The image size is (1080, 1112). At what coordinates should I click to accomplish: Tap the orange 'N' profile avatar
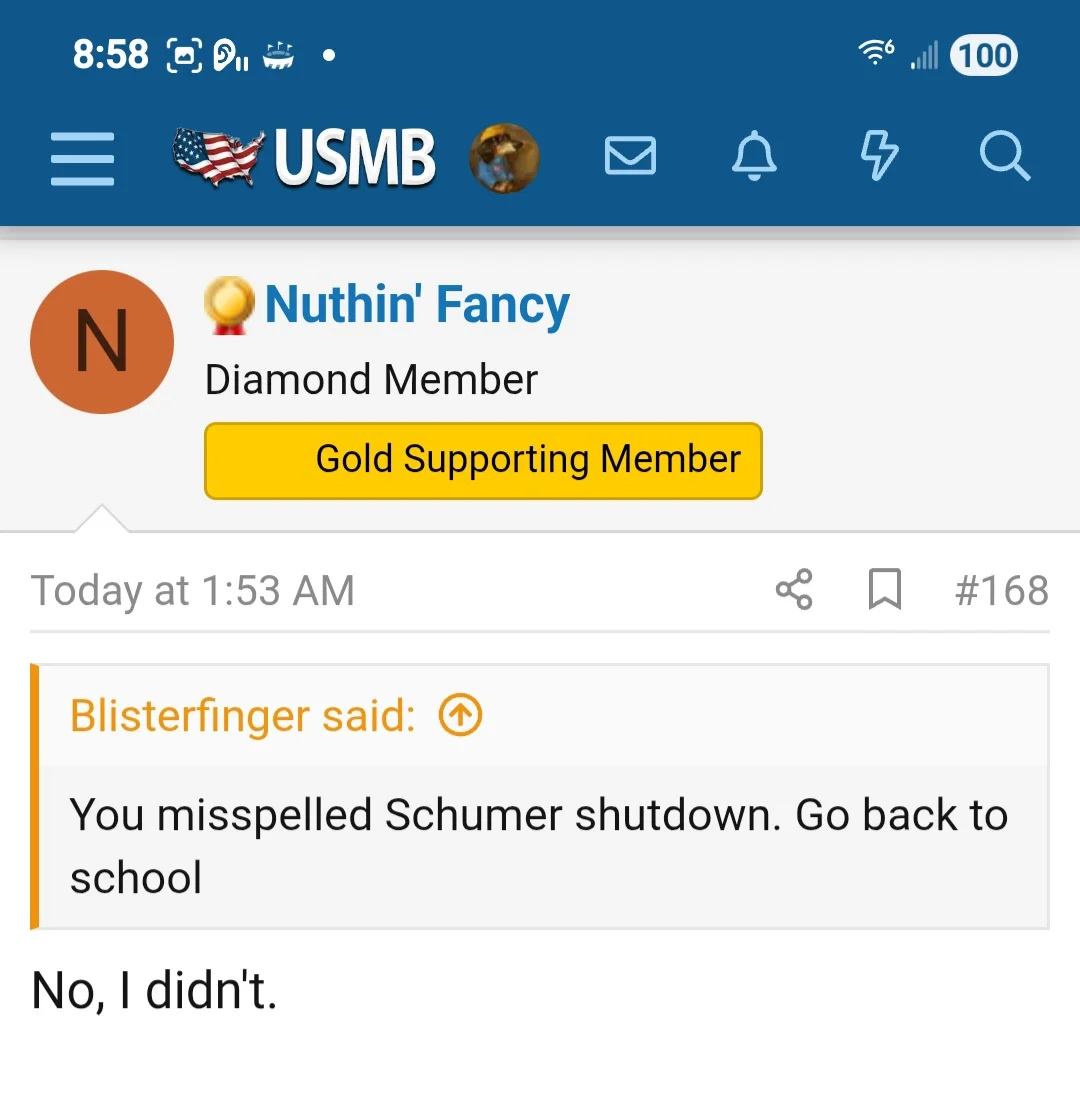[x=102, y=342]
